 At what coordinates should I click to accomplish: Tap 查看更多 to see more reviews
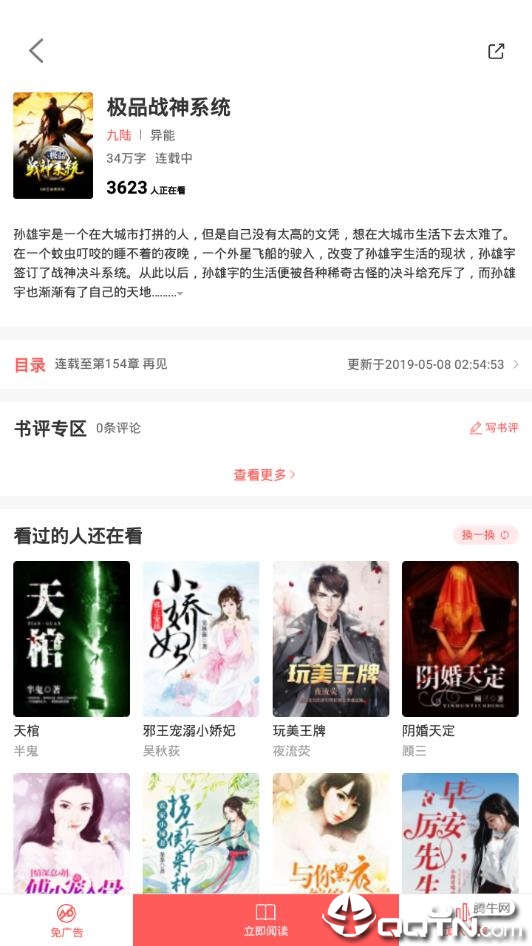pos(265,475)
